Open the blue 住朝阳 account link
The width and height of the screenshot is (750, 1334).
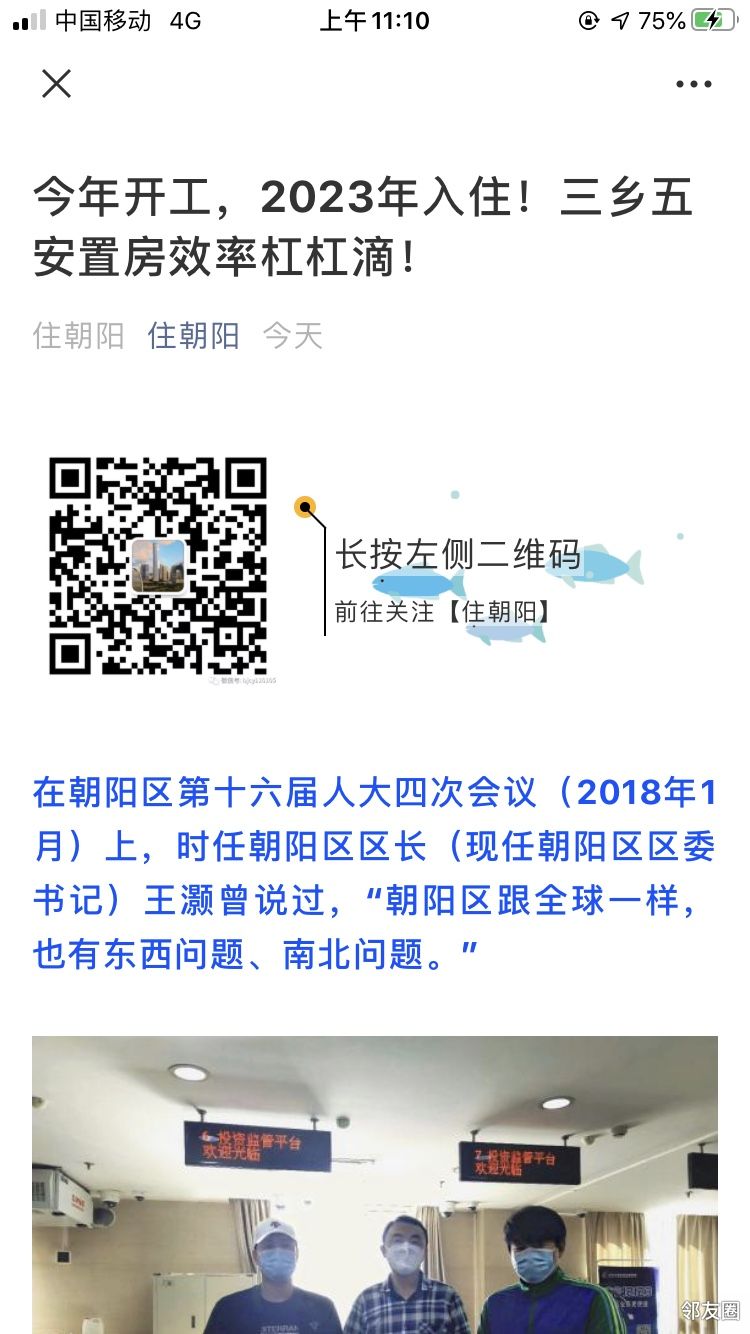193,336
